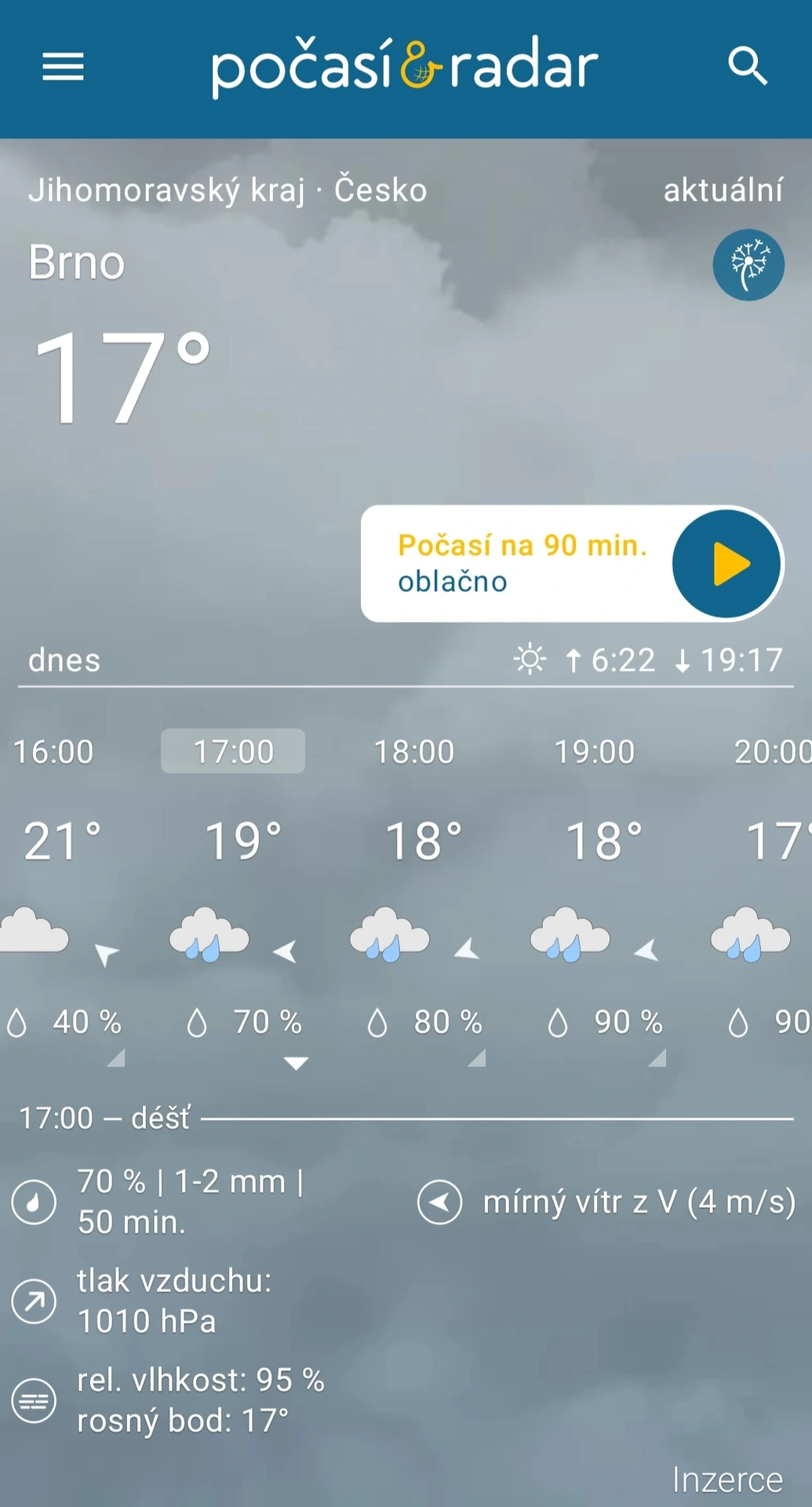The image size is (812, 1507).
Task: Select the 16:00 hourly forecast
Action: coord(53,752)
